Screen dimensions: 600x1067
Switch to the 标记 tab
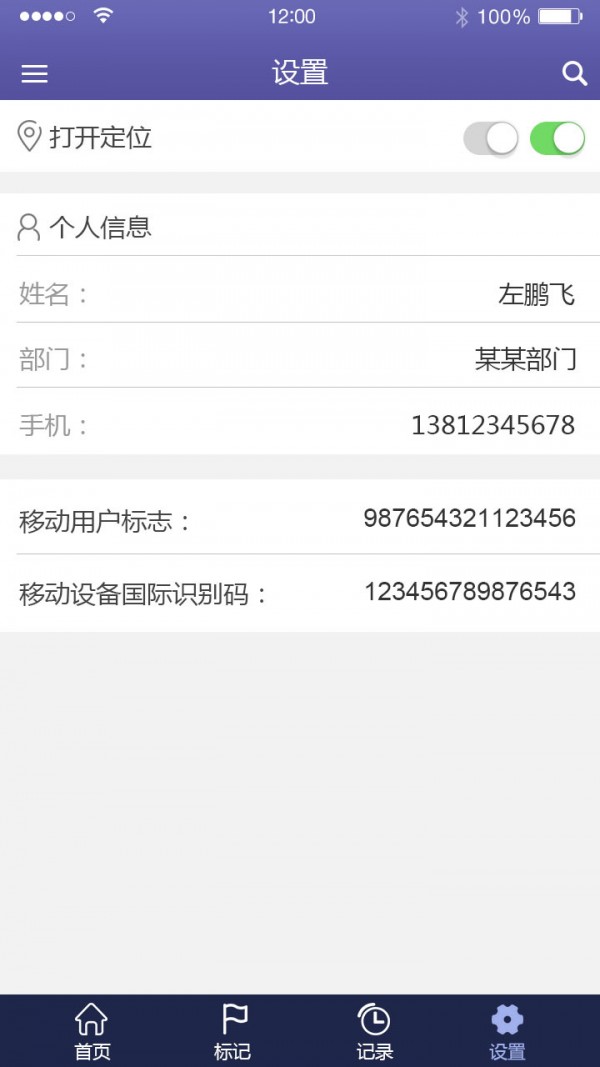click(233, 1031)
